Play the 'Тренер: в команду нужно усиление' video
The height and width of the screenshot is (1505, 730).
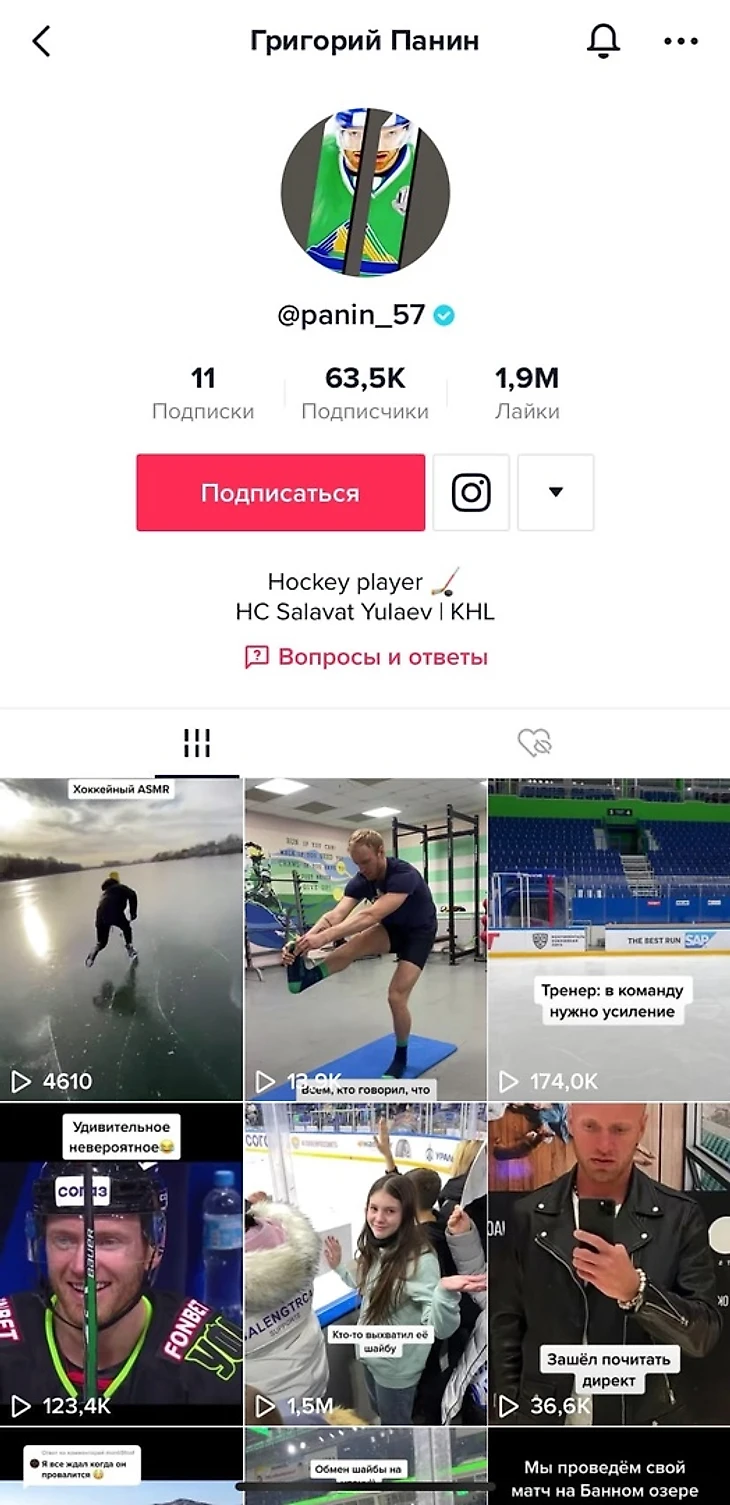(609, 940)
